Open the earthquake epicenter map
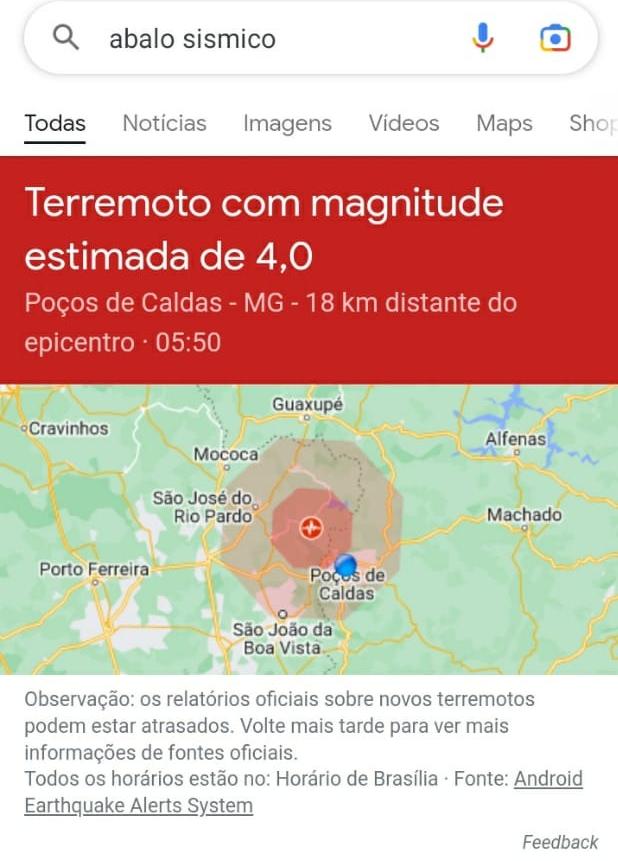Image resolution: width=618 pixels, height=861 pixels. point(309,529)
